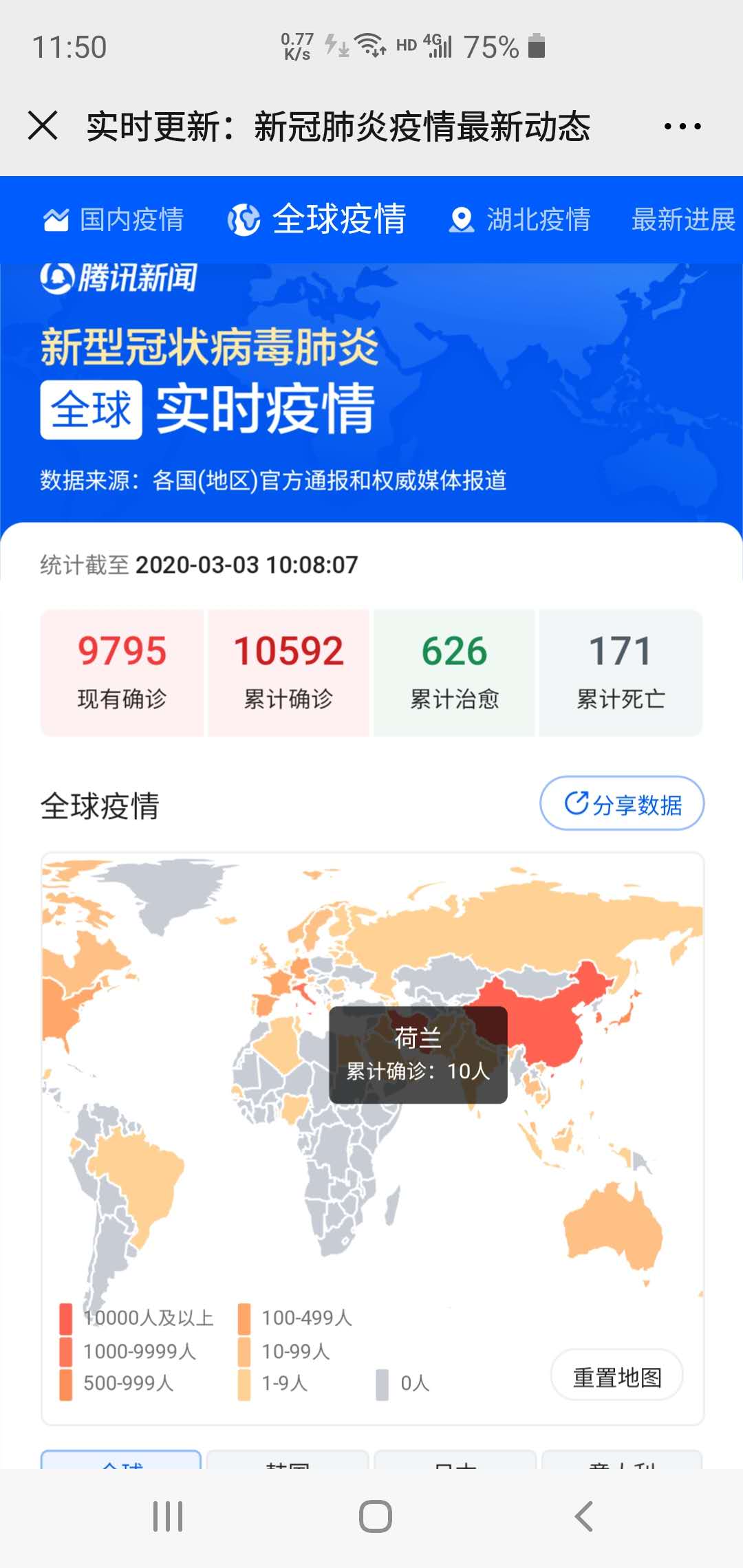Close the epidemic updates page
This screenshot has height=1568, width=743.
[43, 126]
